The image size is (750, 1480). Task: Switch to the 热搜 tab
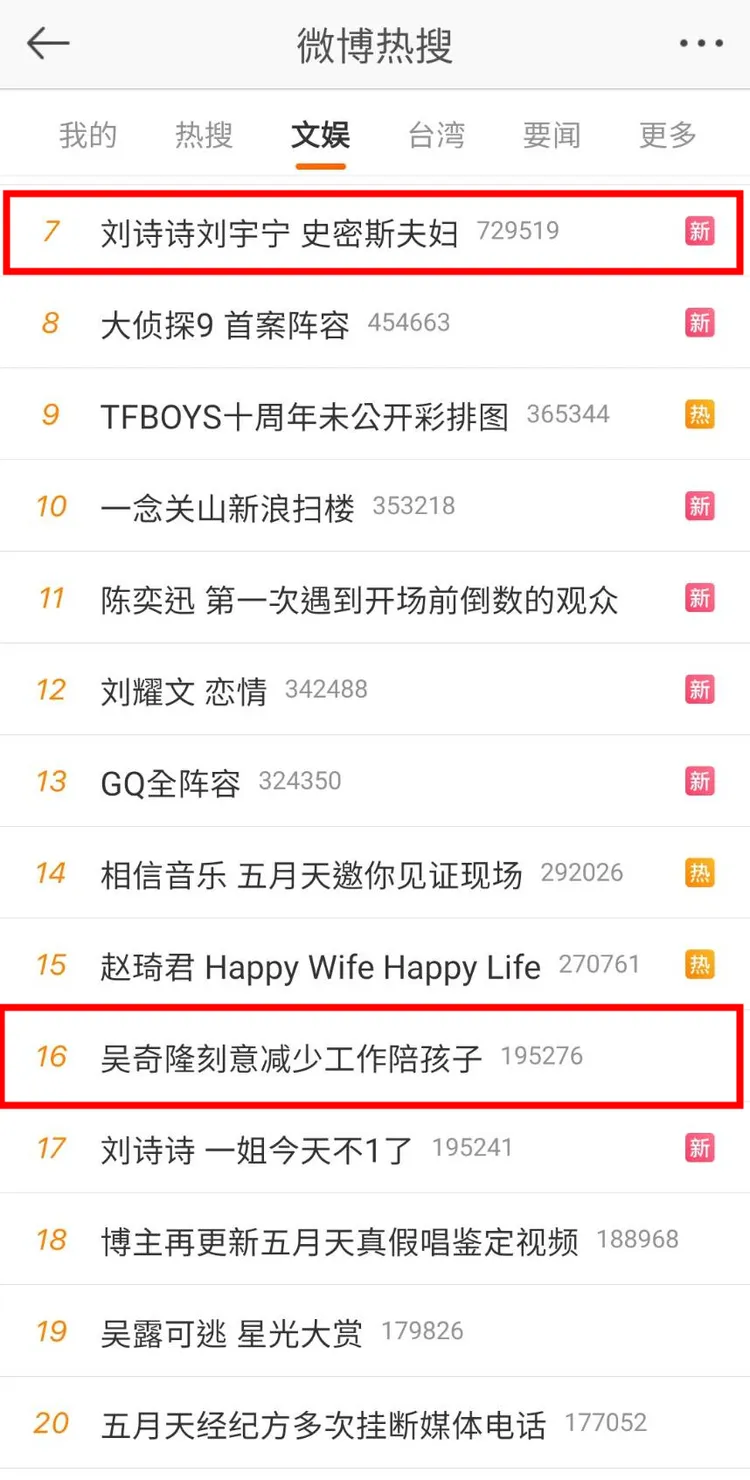pyautogui.click(x=203, y=135)
